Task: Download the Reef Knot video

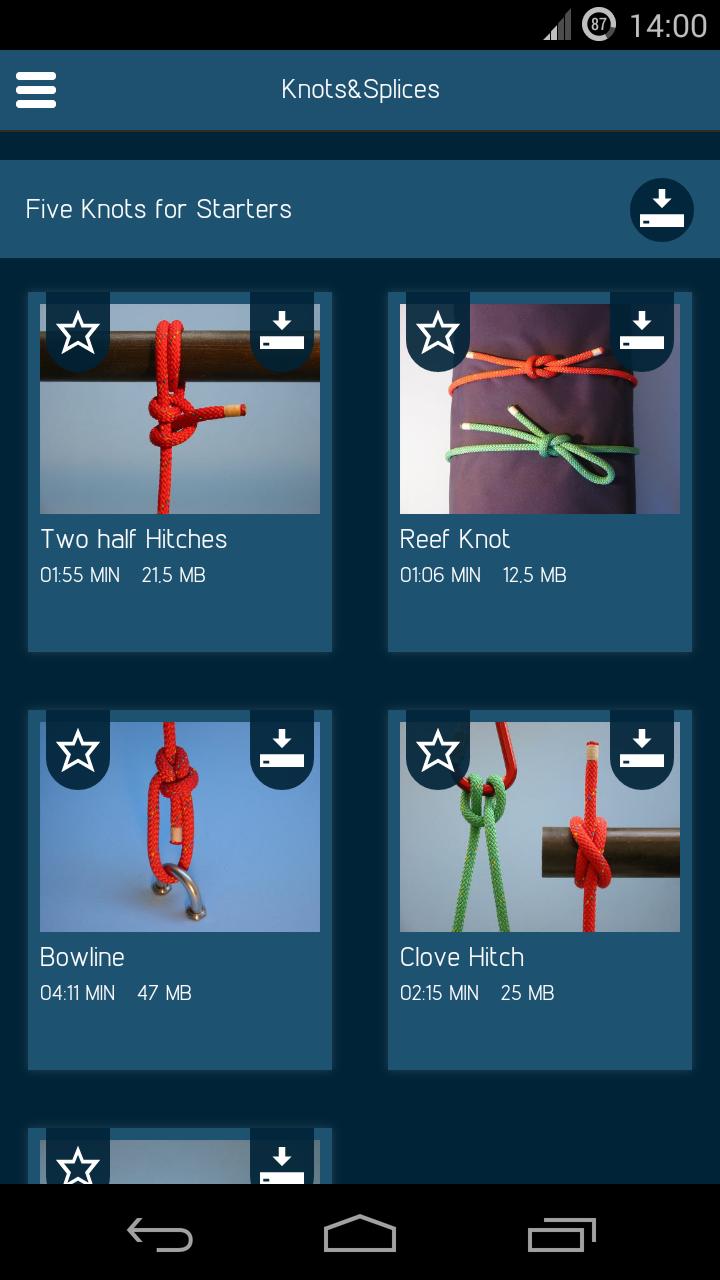Action: tap(642, 332)
